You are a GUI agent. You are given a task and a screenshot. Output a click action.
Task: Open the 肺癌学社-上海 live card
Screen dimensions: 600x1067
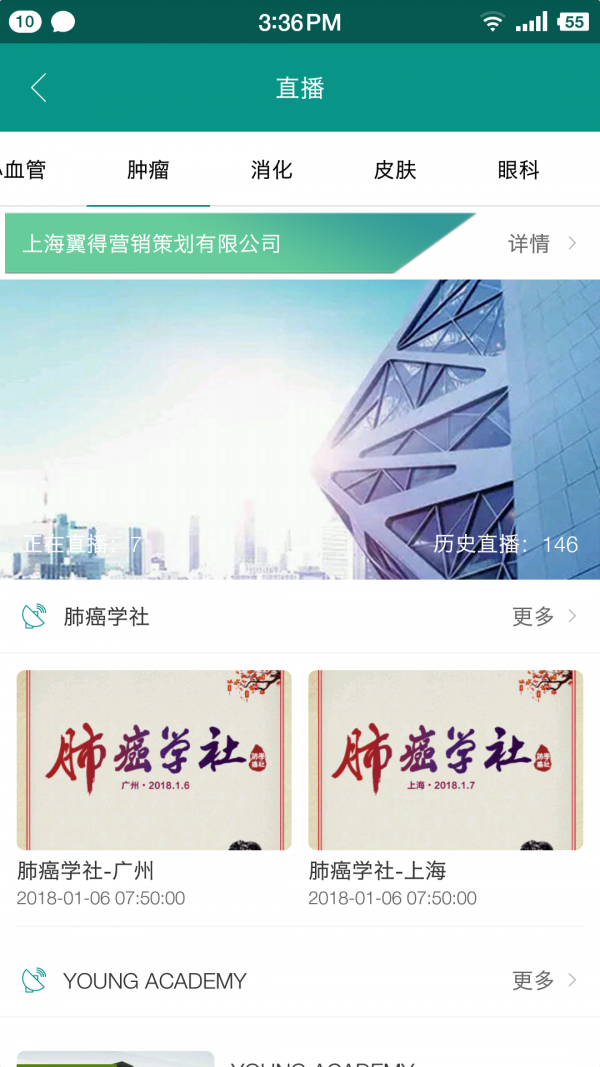point(445,760)
